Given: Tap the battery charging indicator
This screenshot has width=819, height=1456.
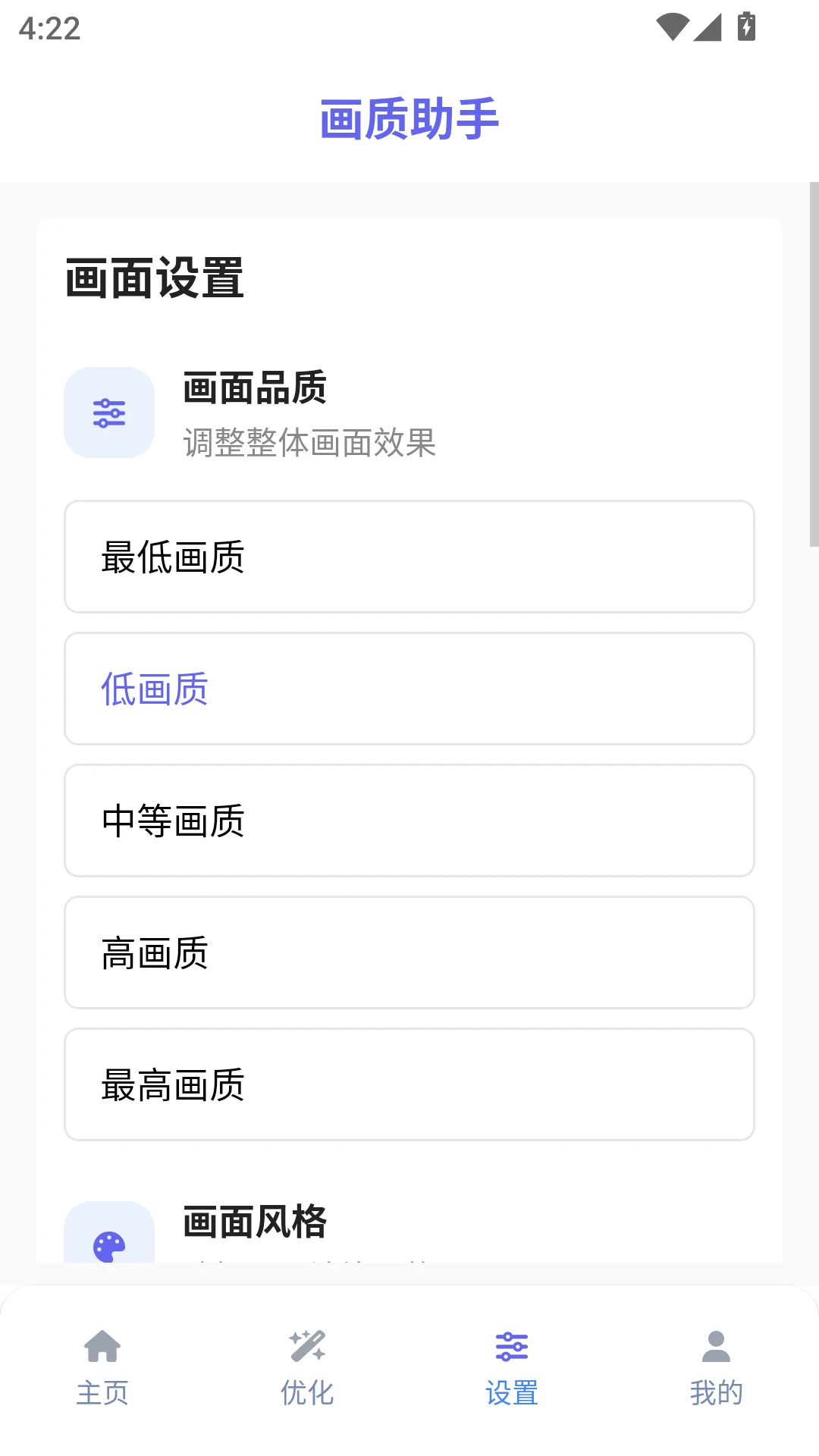Looking at the screenshot, I should point(745,25).
